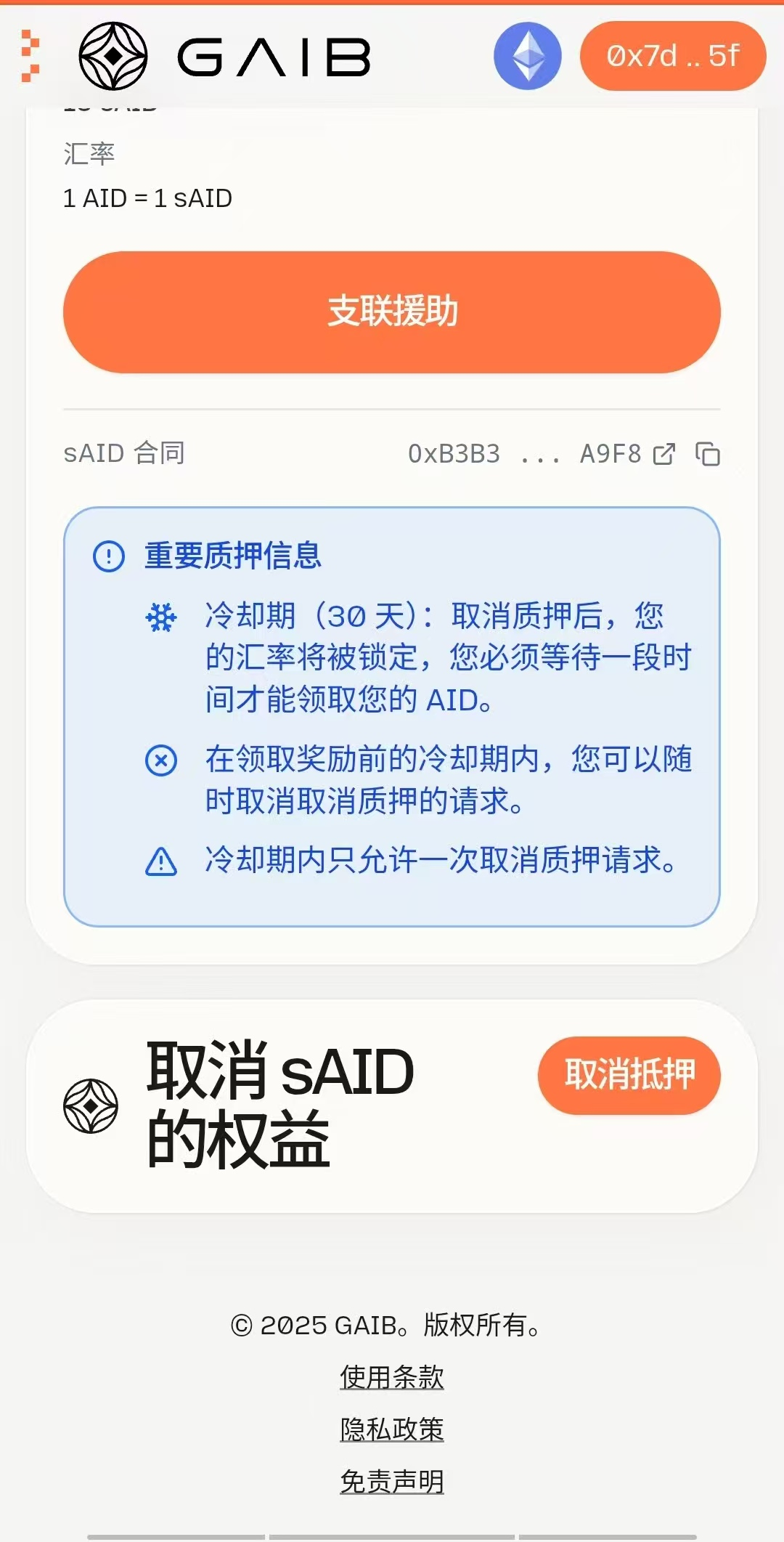Viewport: 784px width, 1542px height.
Task: Open the 使用条款 link
Action: point(392,1377)
